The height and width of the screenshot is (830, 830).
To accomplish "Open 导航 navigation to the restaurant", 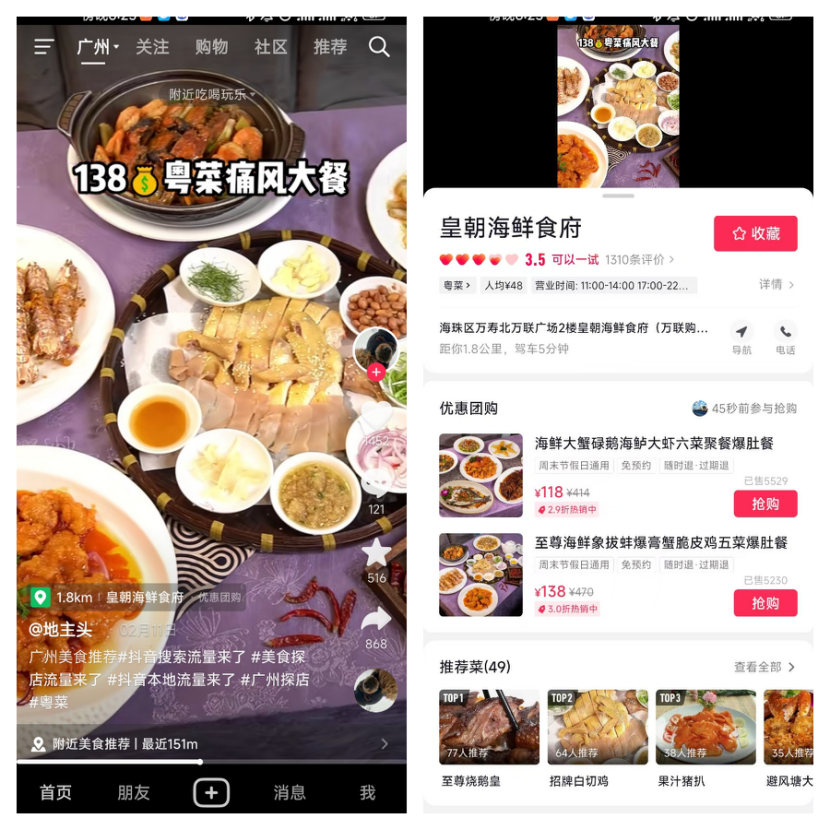I will click(741, 337).
